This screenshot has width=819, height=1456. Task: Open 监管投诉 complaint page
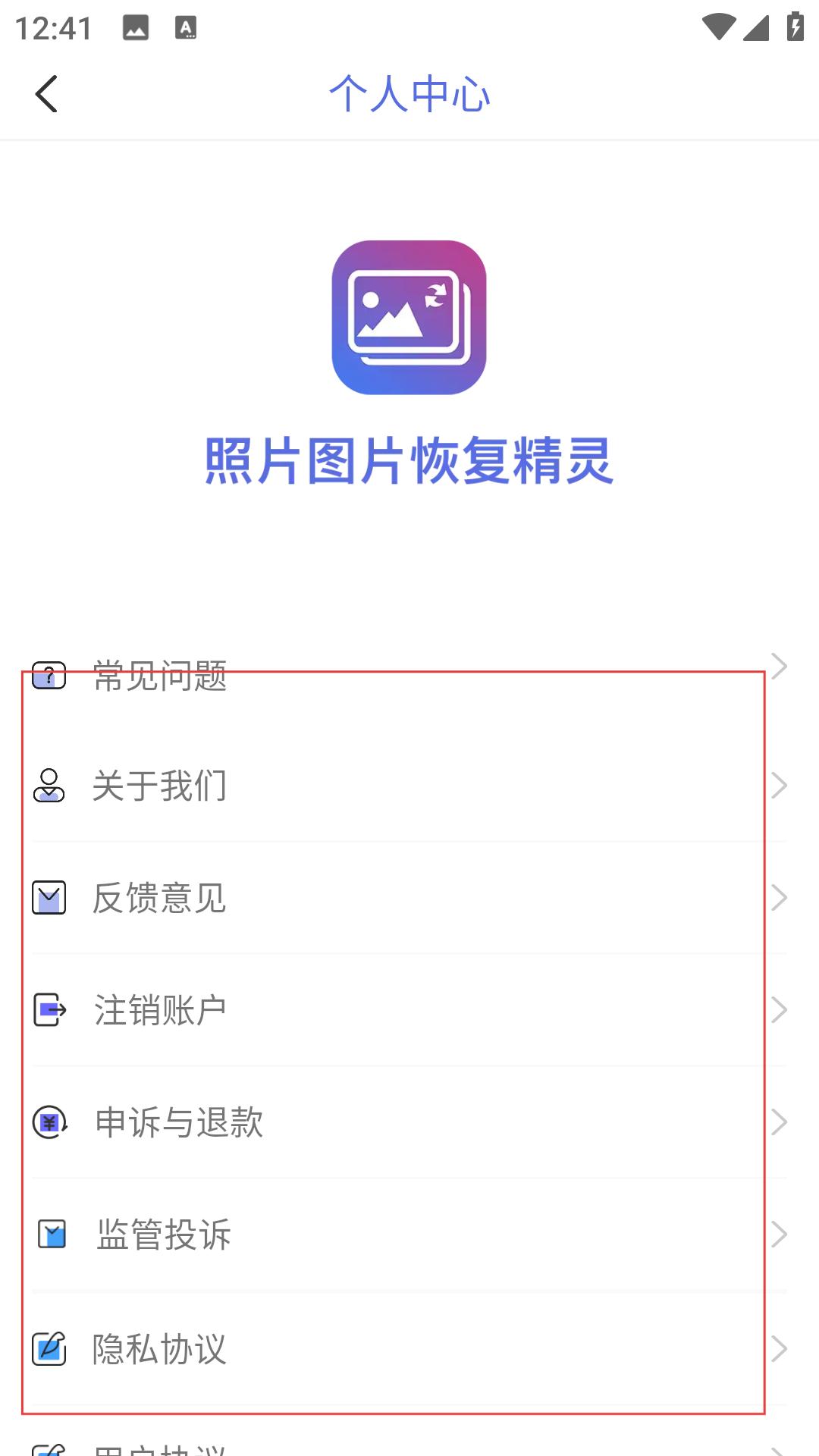tap(164, 1235)
